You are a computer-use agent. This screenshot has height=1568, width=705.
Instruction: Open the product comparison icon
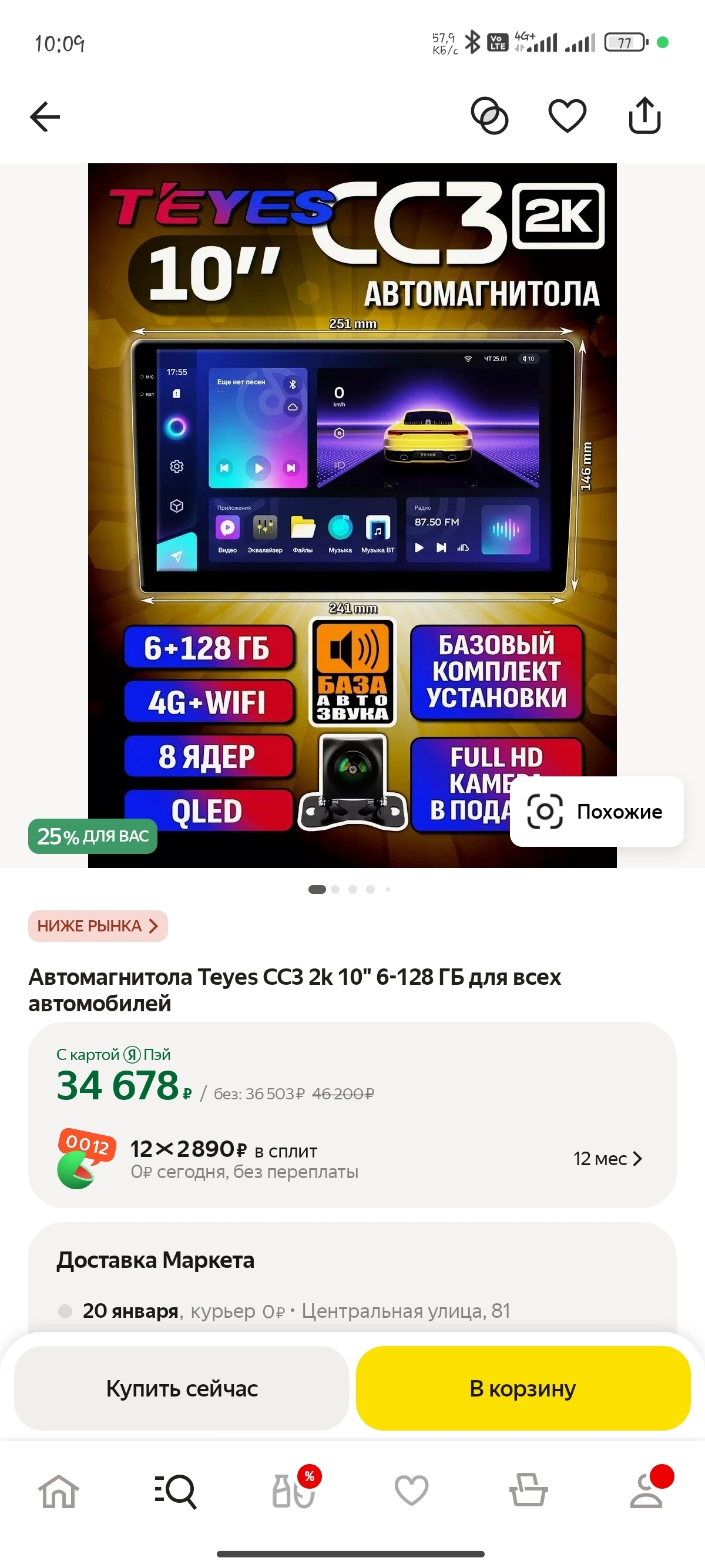click(489, 116)
